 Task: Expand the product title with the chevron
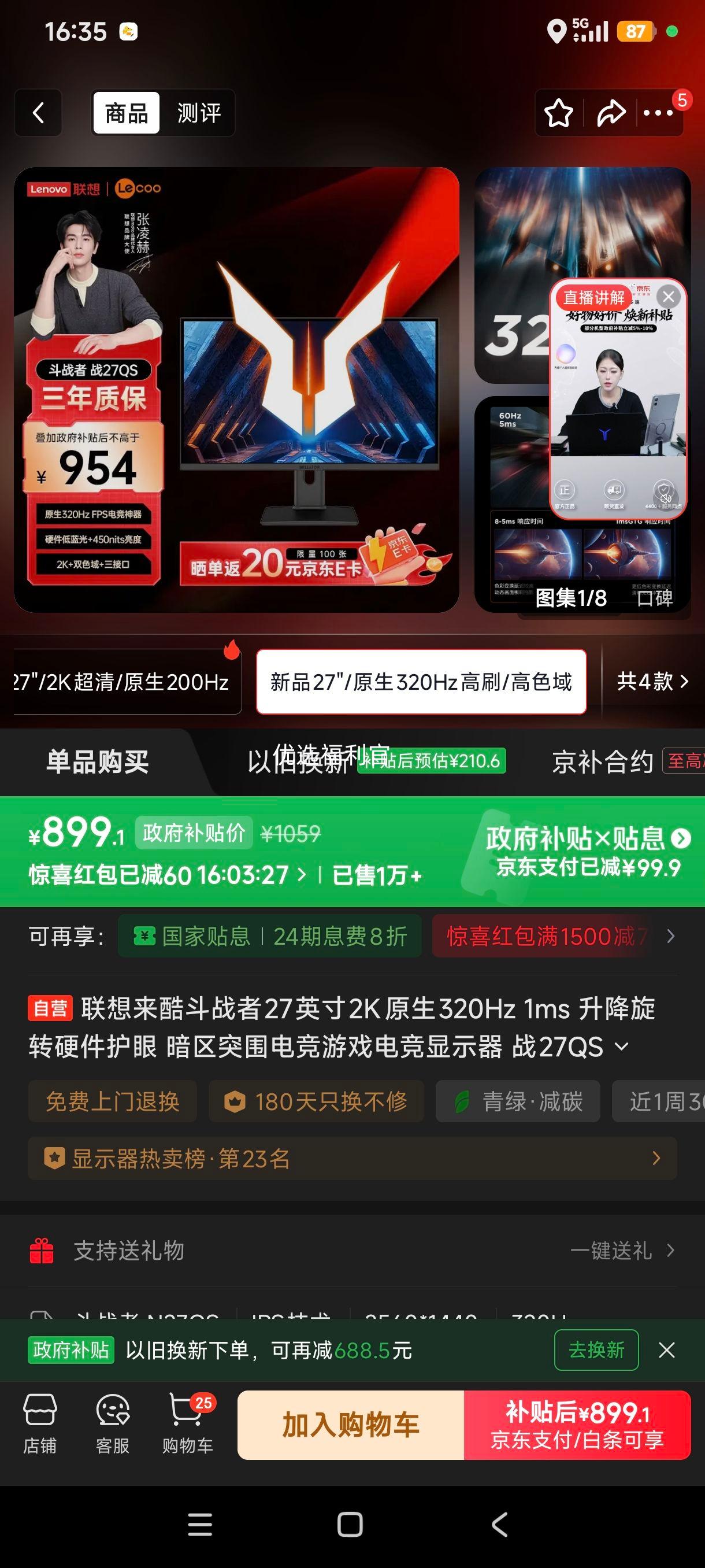pyautogui.click(x=621, y=1048)
